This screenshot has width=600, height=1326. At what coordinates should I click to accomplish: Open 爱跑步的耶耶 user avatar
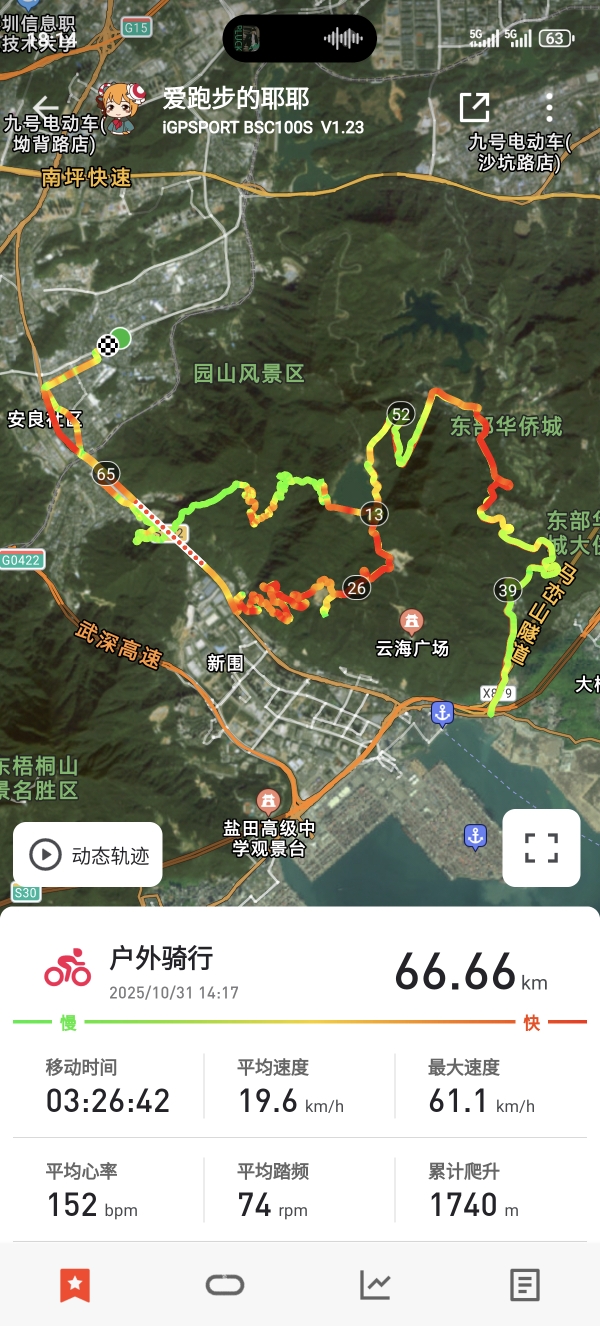[x=122, y=108]
